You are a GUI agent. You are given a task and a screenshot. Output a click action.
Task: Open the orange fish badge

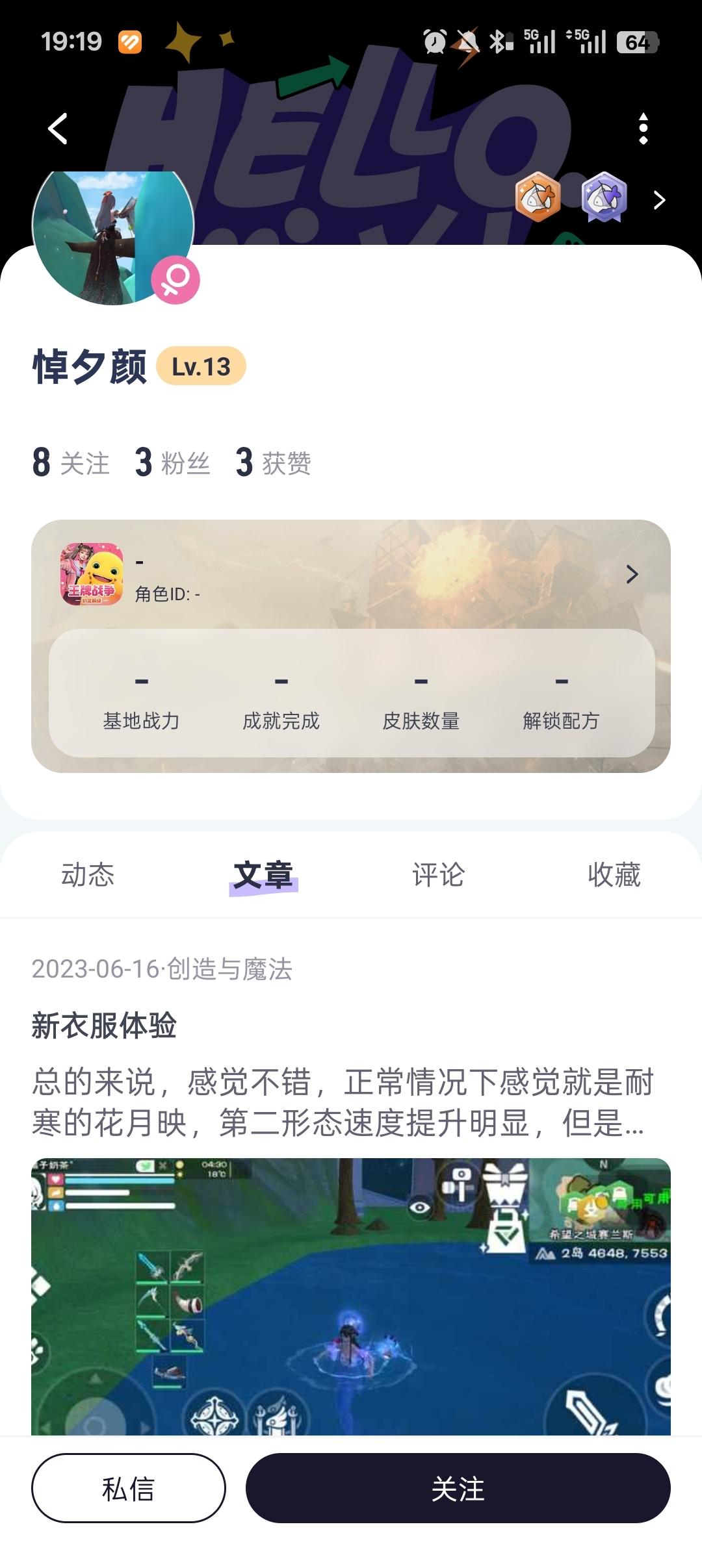click(x=538, y=197)
